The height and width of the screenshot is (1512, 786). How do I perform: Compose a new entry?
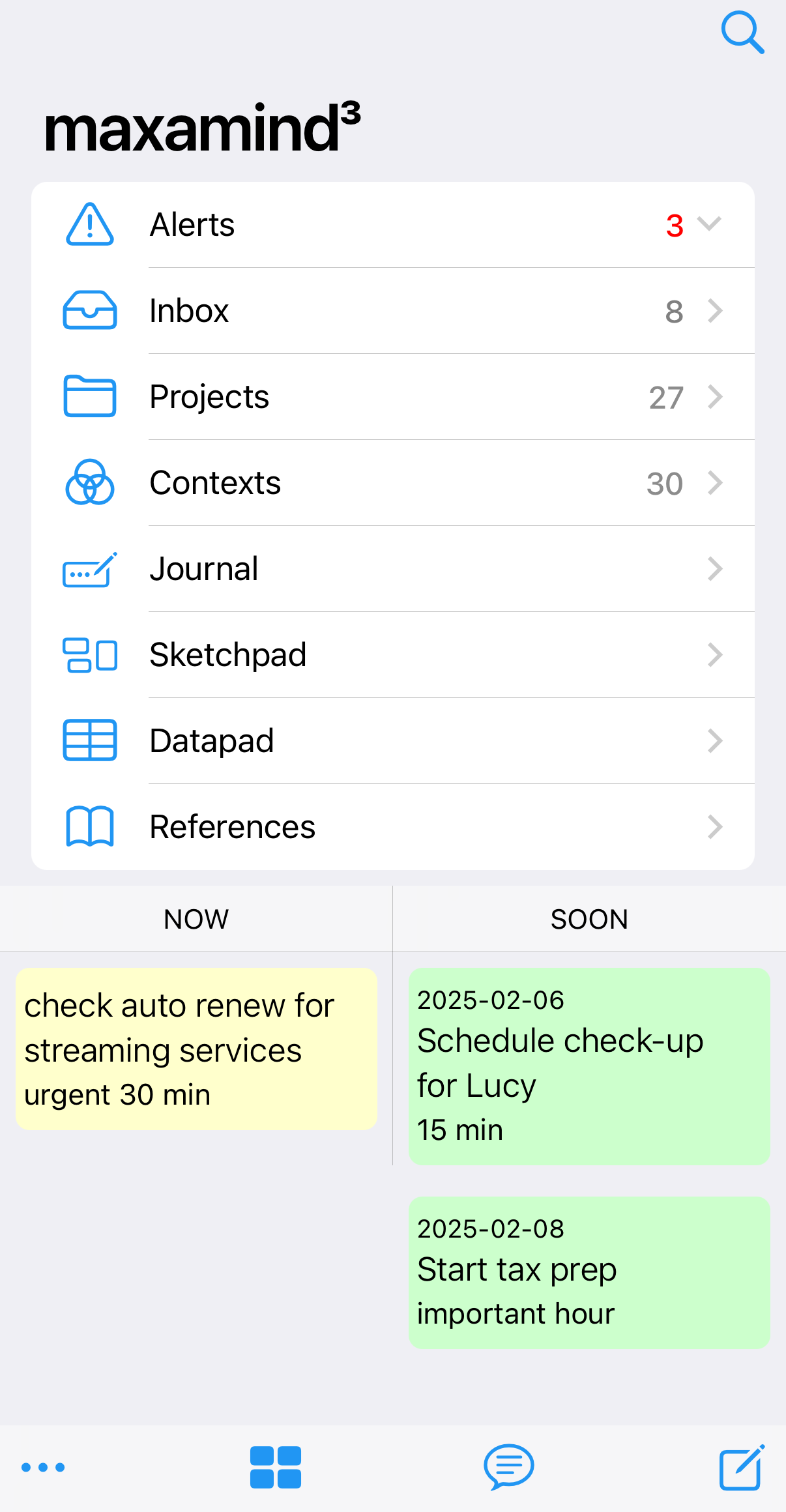[742, 1467]
